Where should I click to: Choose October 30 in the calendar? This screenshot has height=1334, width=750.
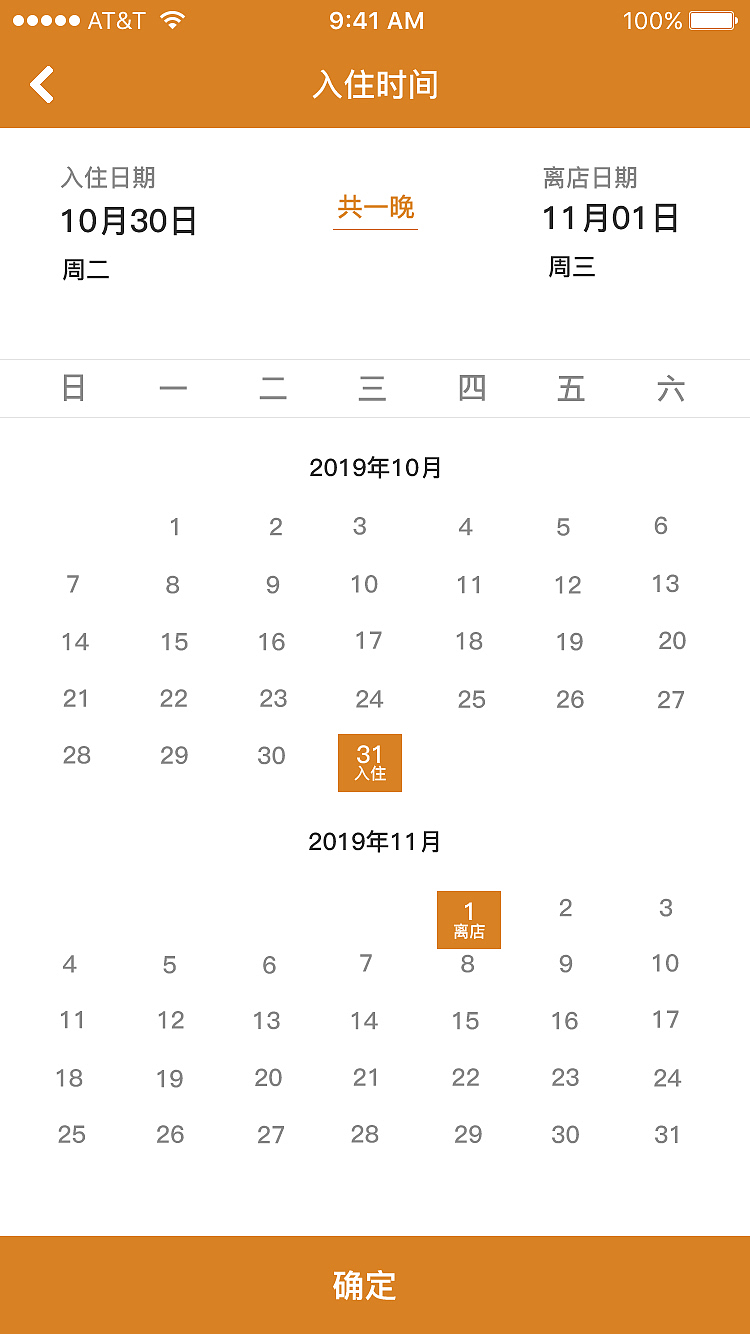(x=272, y=756)
